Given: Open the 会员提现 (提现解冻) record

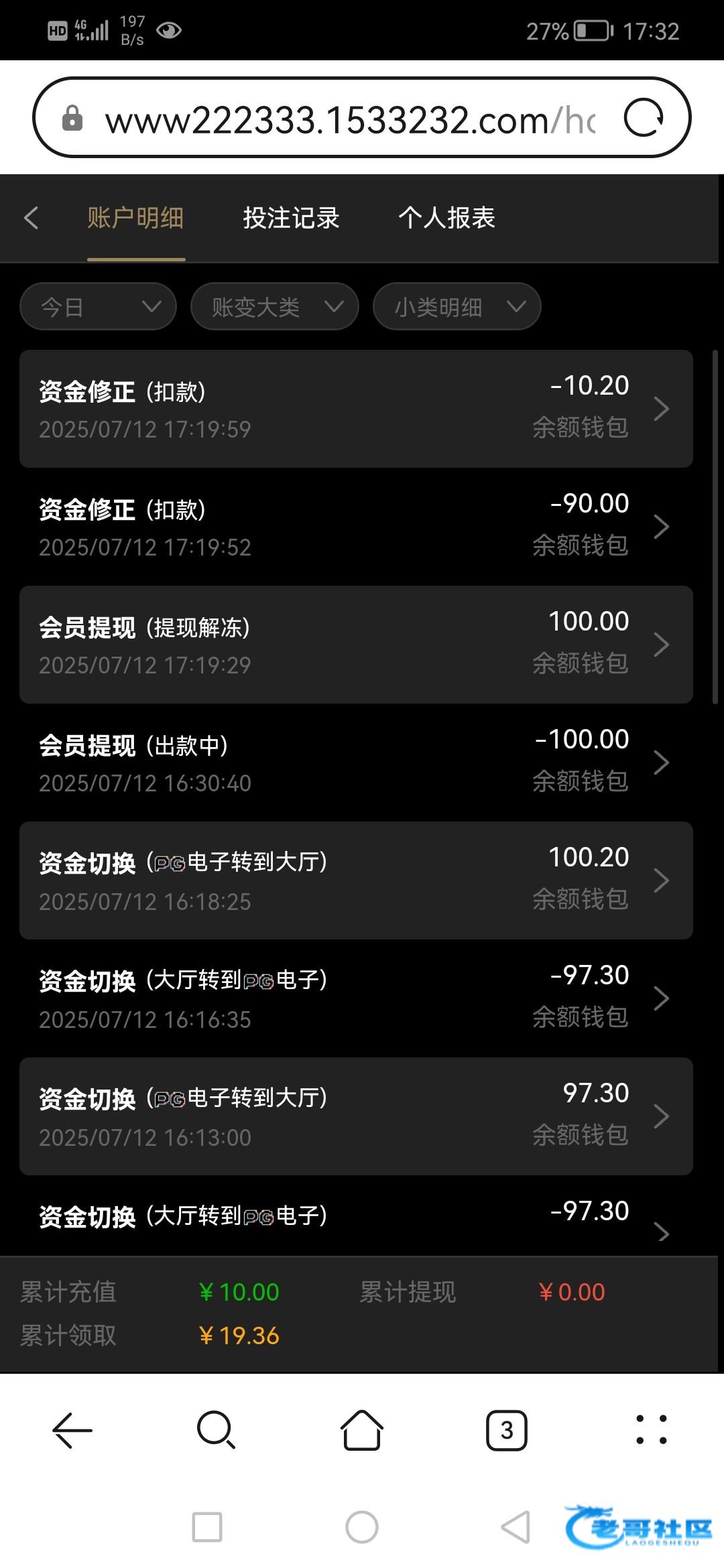Looking at the screenshot, I should coord(356,645).
